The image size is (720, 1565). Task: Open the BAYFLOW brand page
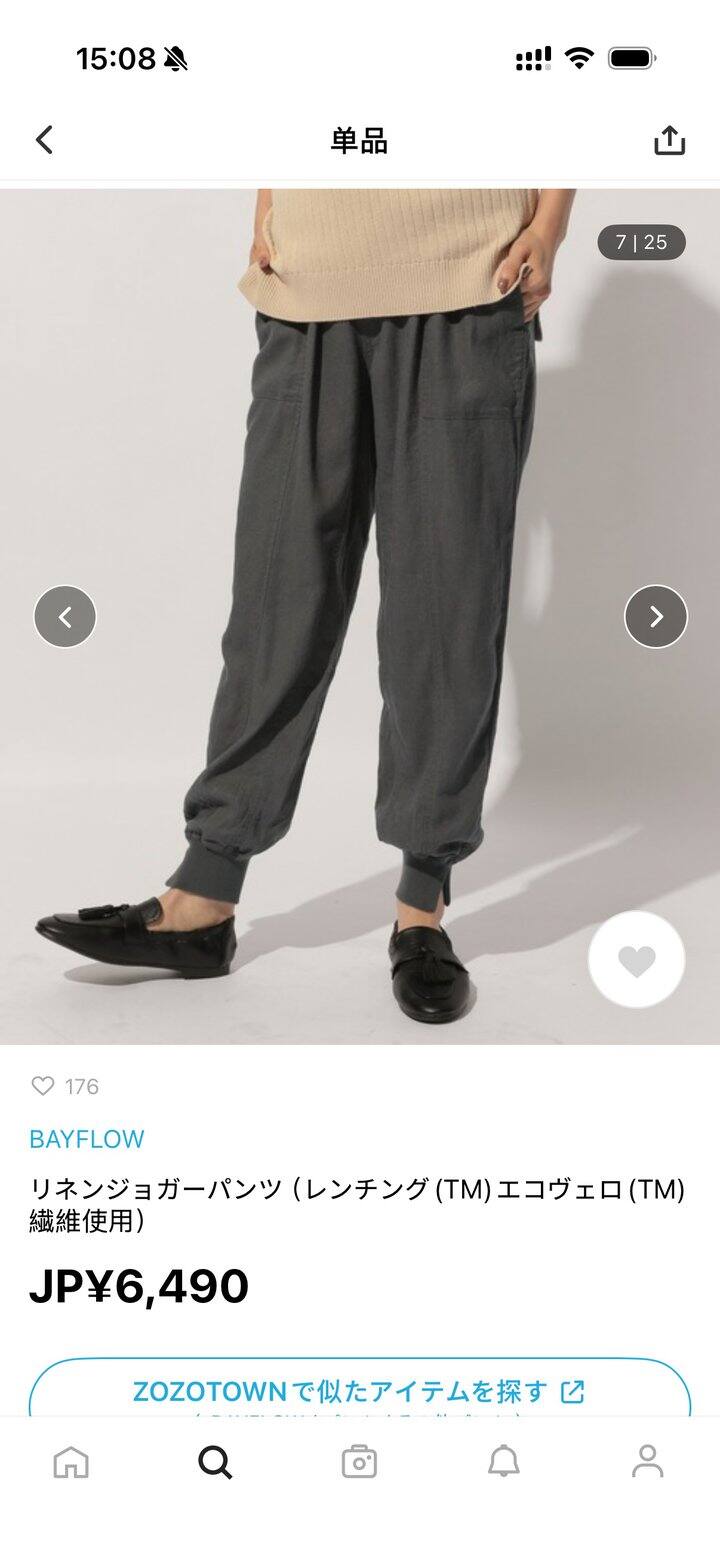click(x=87, y=1139)
